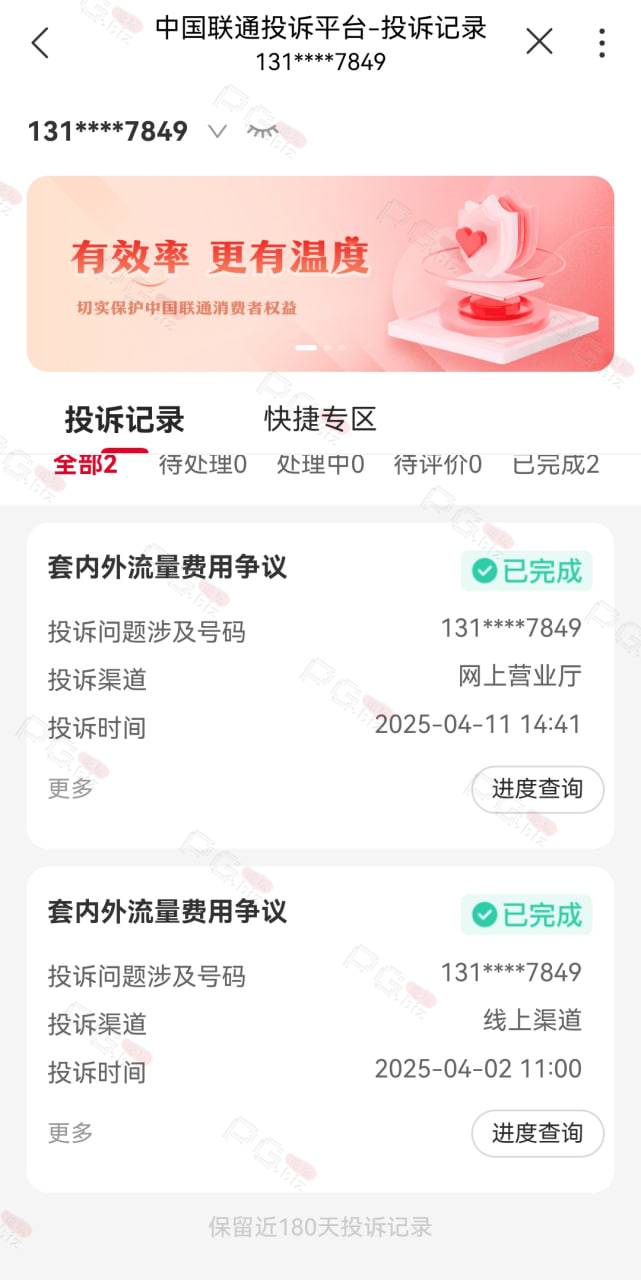Open the 有效率 更有温度 banner
Viewport: 641px width, 1280px height.
point(320,274)
